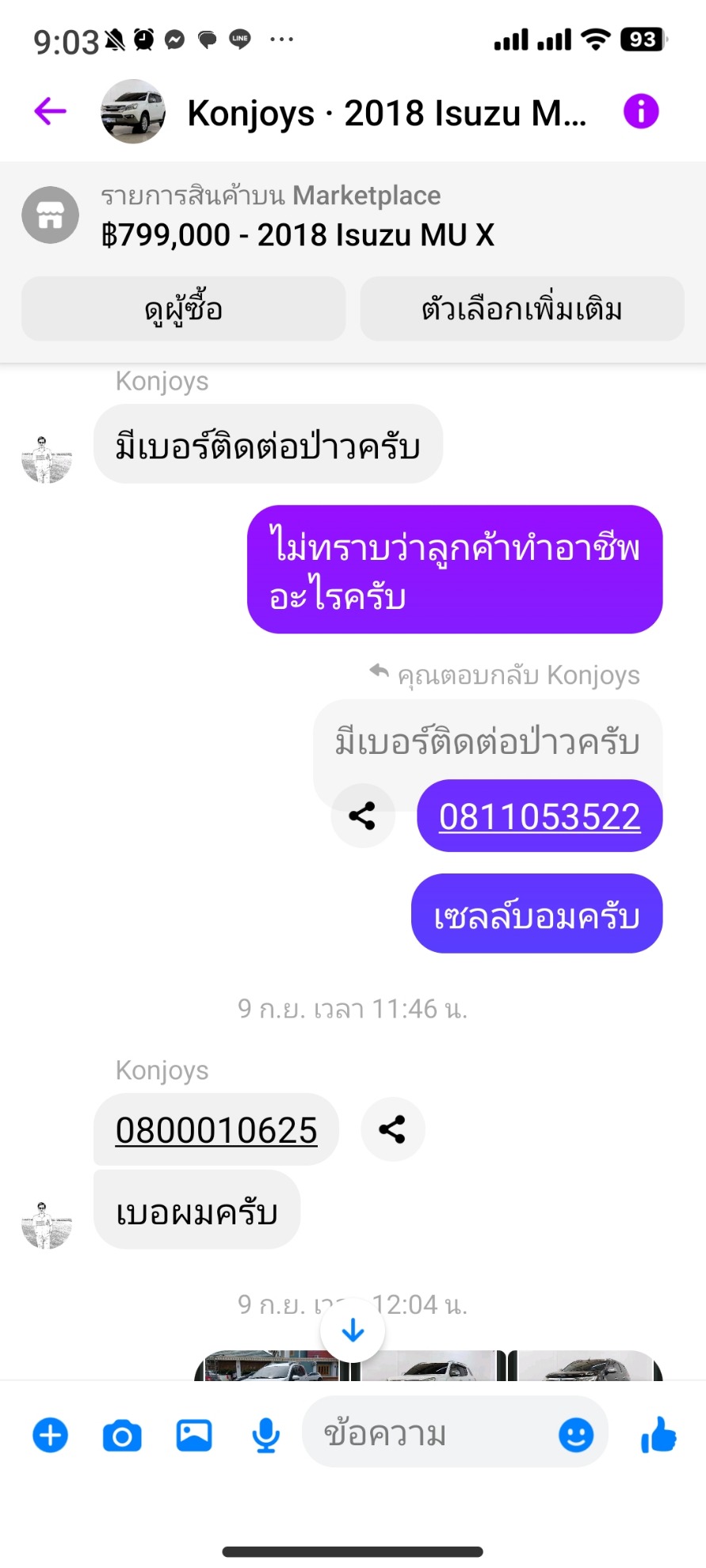Record a voice message
The height and width of the screenshot is (1568, 706).
265,1435
